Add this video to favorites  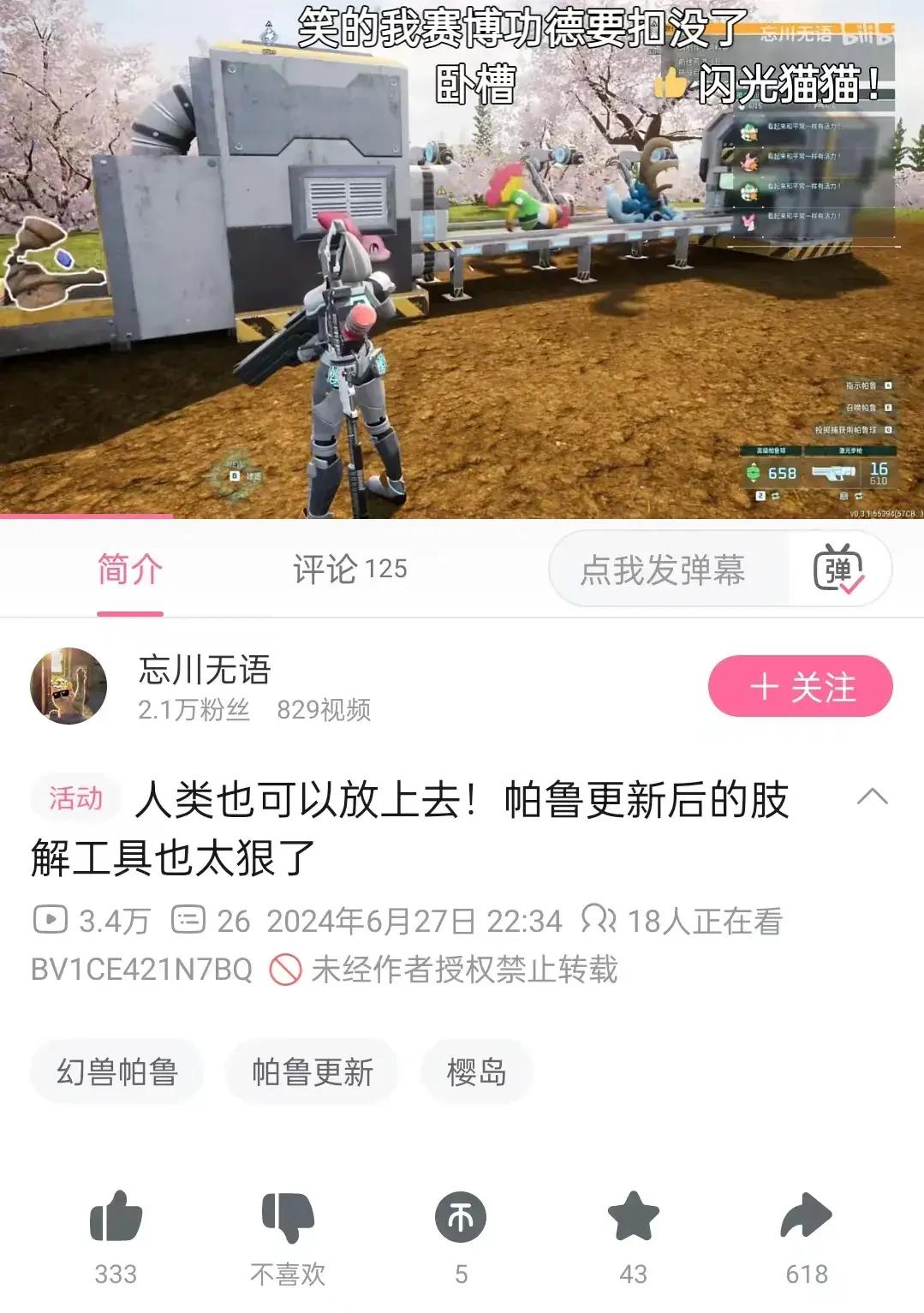tap(633, 1218)
